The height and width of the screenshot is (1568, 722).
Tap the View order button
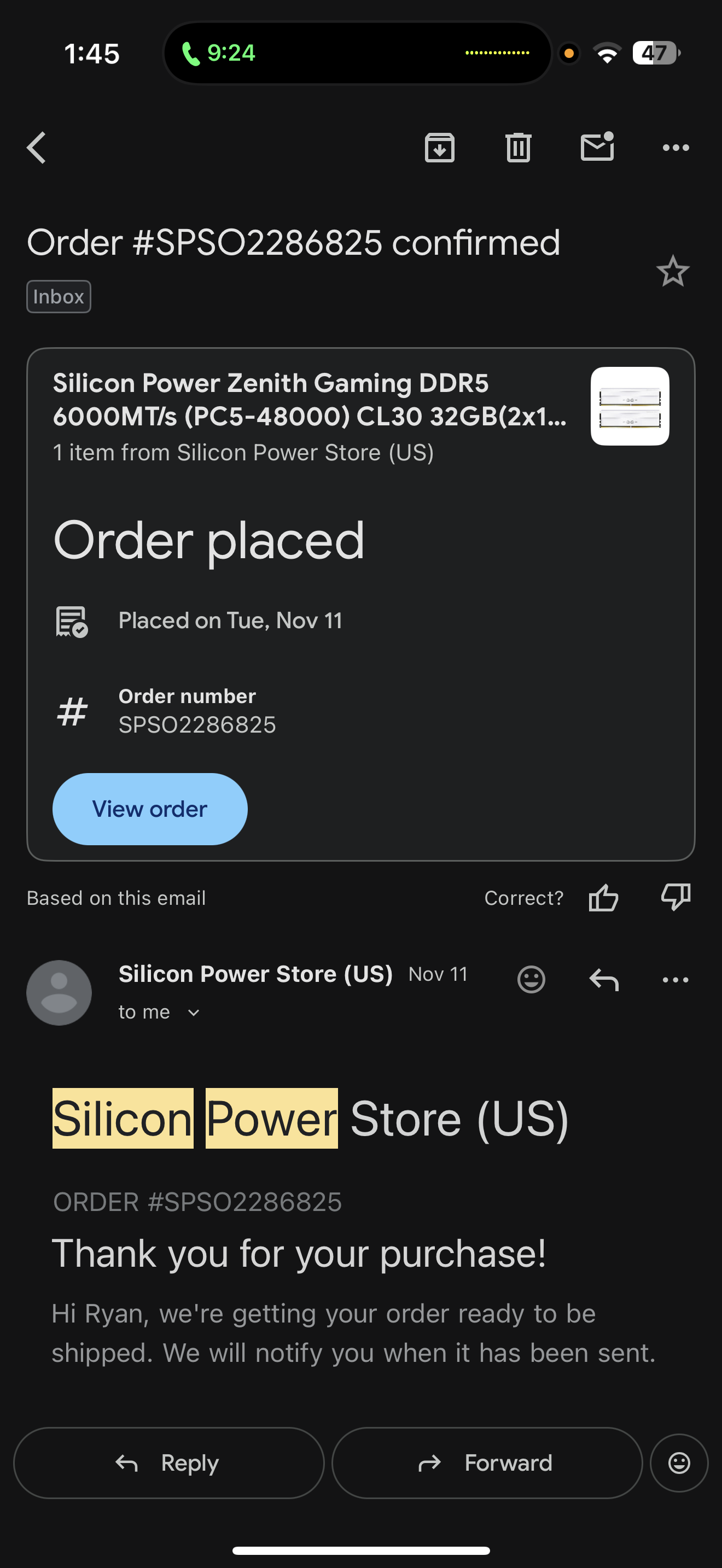pyautogui.click(x=150, y=809)
